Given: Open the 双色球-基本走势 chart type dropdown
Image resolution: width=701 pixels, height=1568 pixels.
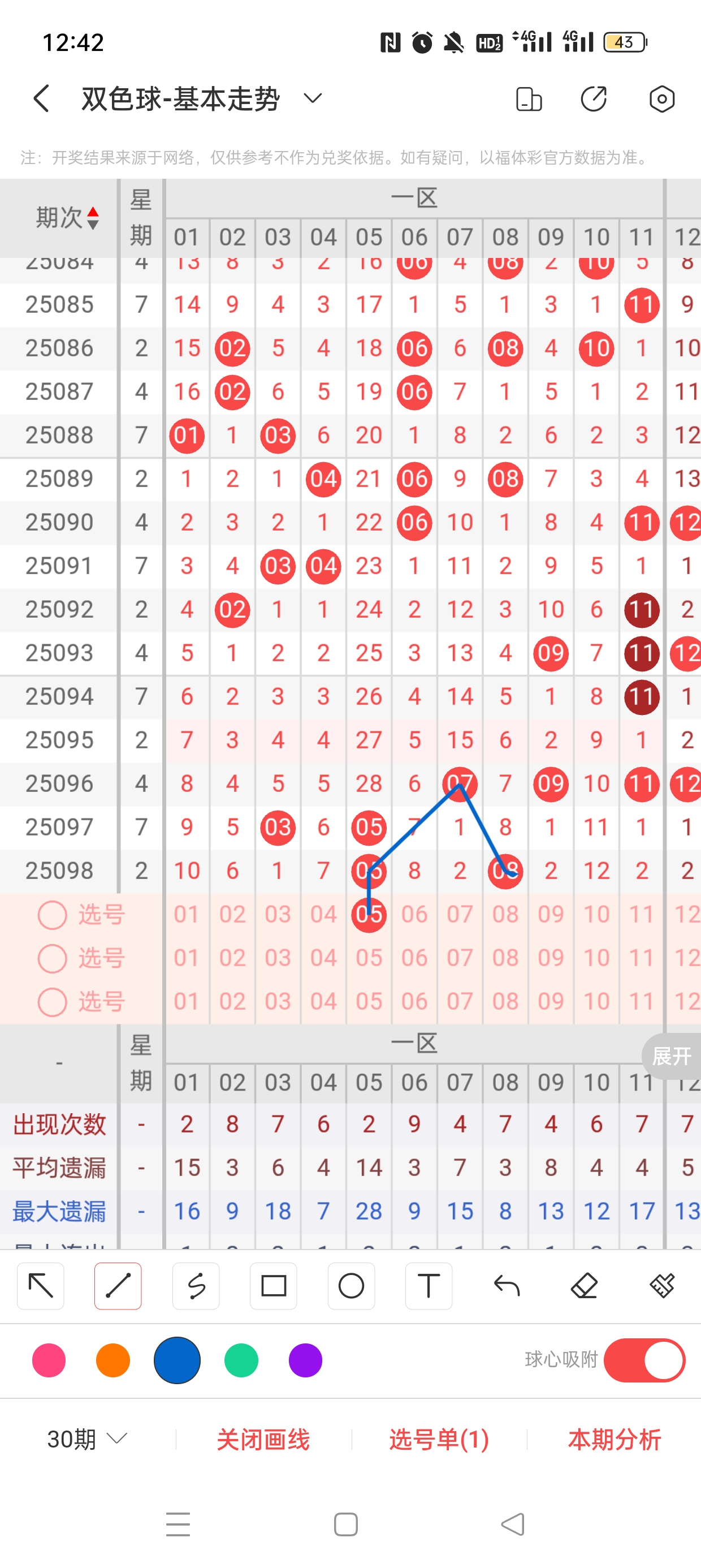Looking at the screenshot, I should tap(312, 98).
